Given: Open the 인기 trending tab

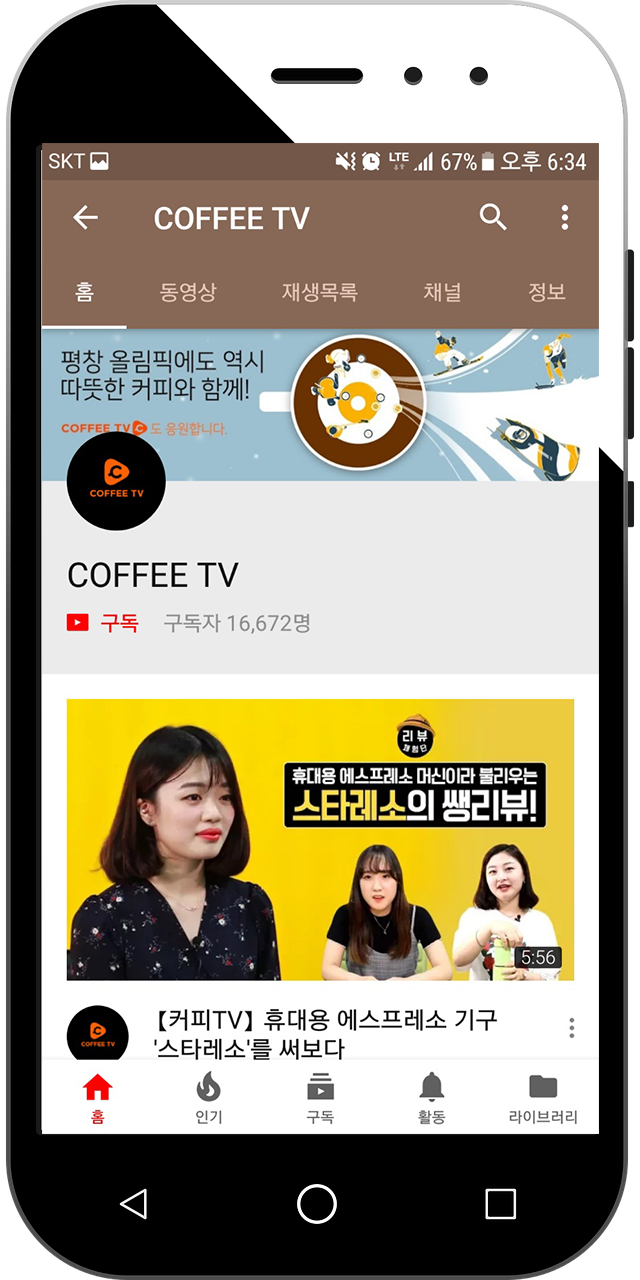Looking at the screenshot, I should pyautogui.click(x=208, y=1098).
